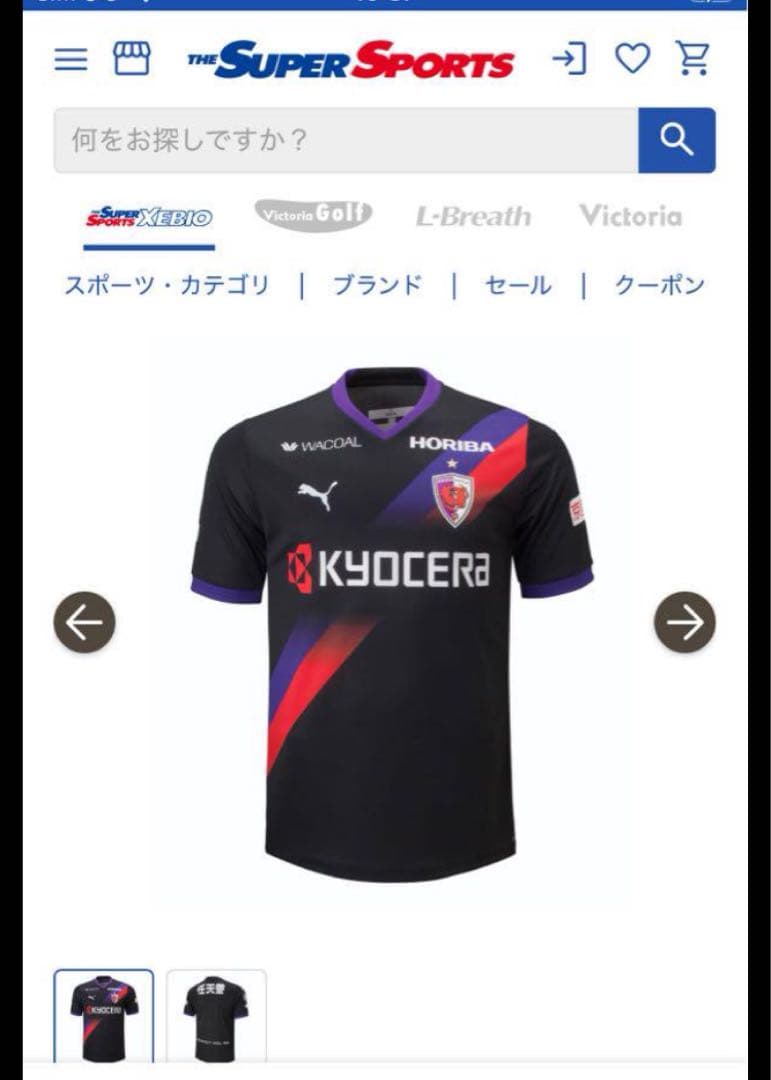Screen dimensions: 771x1080
Task: Show the previous product image
Action: point(85,621)
